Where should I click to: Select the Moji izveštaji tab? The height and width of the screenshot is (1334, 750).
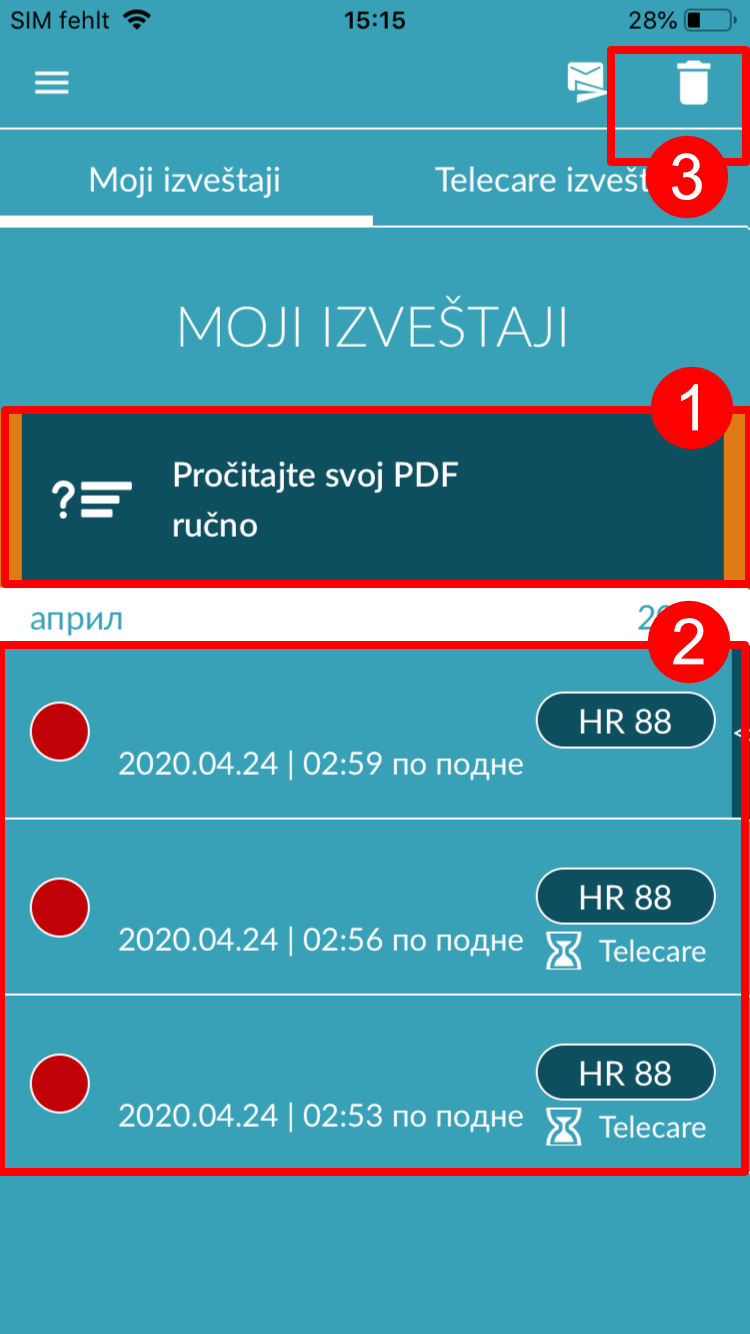coord(185,180)
